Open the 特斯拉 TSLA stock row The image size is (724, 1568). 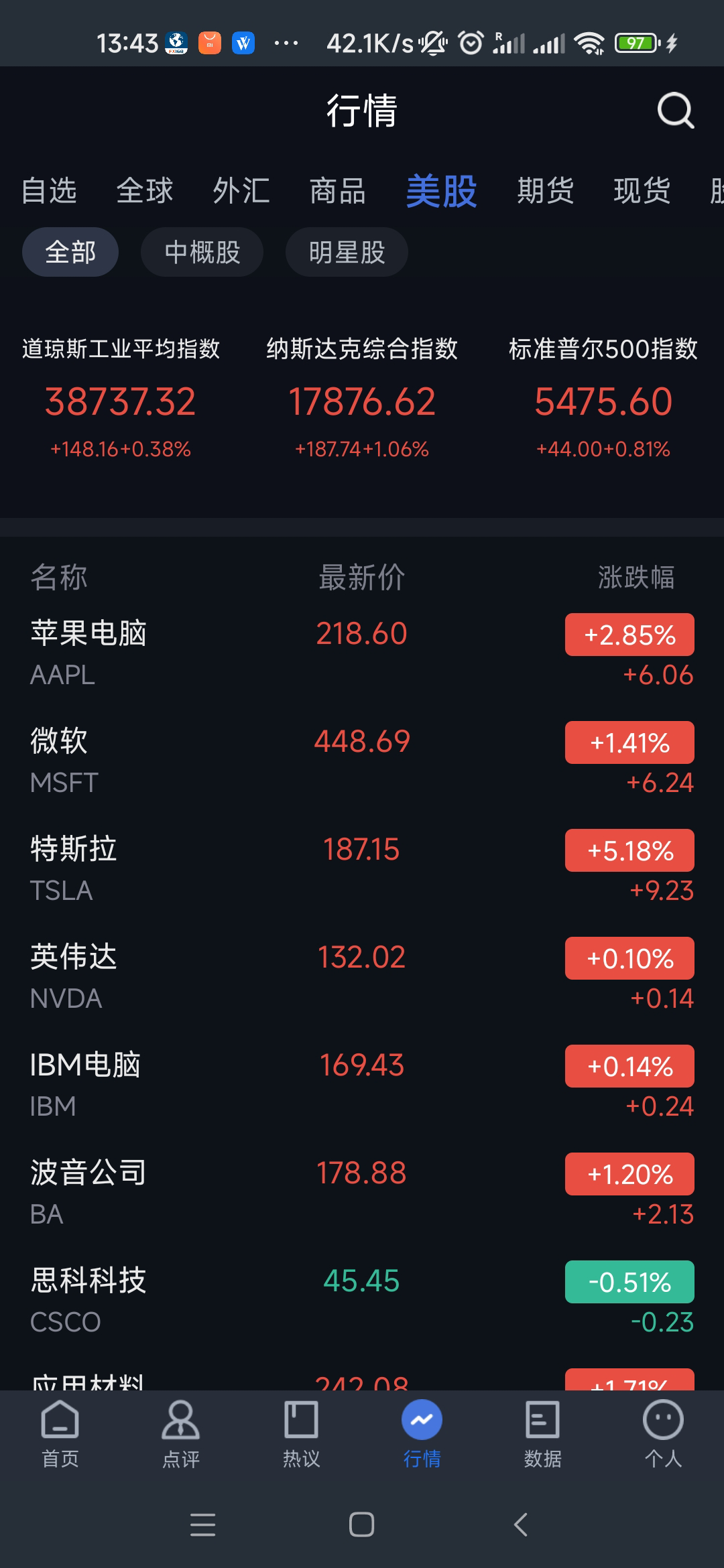pyautogui.click(x=362, y=868)
